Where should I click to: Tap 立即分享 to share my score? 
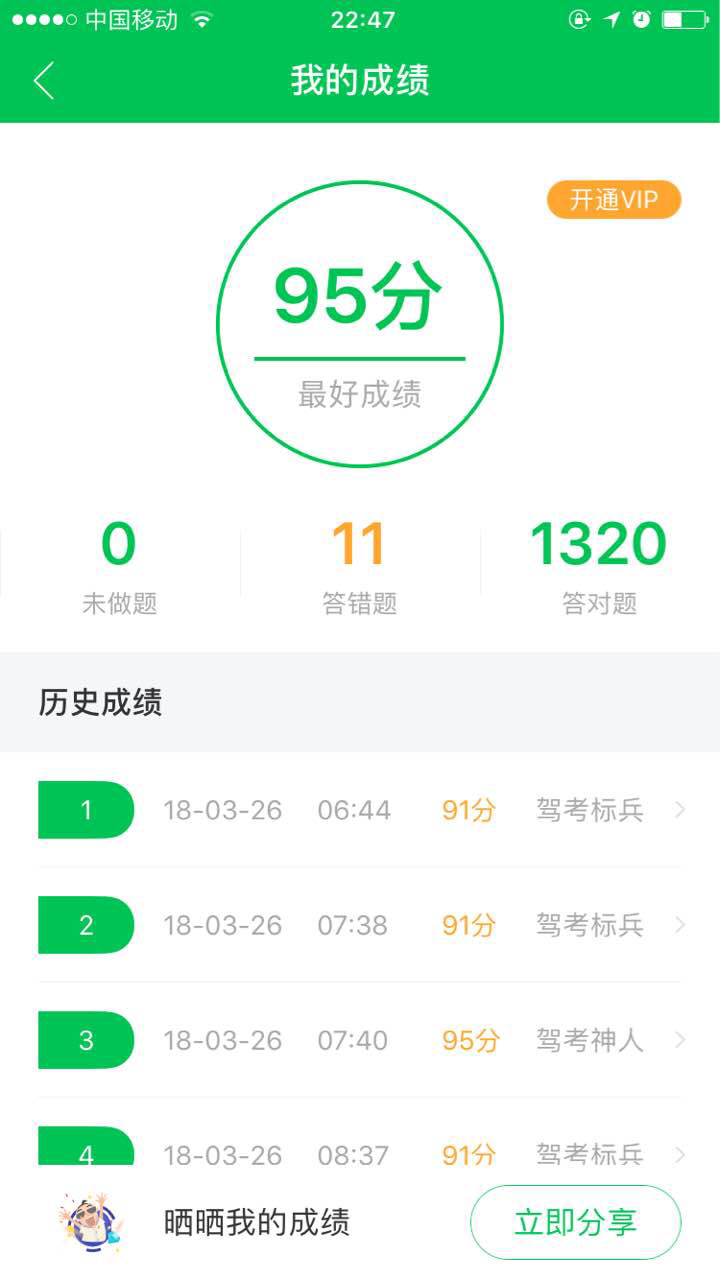tap(575, 1222)
